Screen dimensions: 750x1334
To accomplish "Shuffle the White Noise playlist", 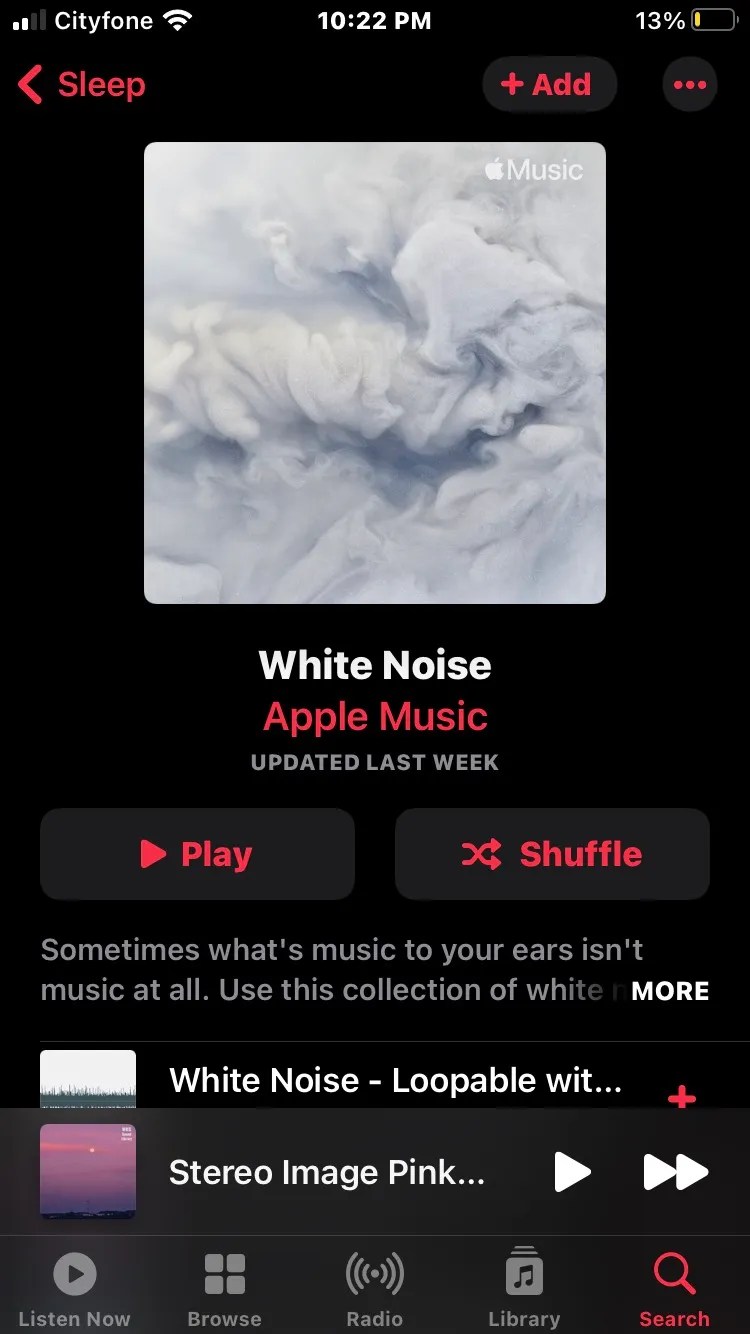I will 552,854.
